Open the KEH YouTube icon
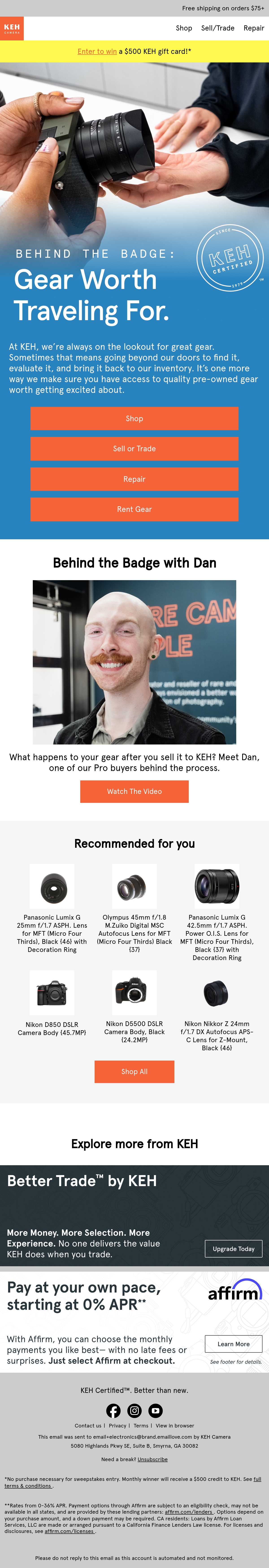269x1568 pixels. (155, 1411)
